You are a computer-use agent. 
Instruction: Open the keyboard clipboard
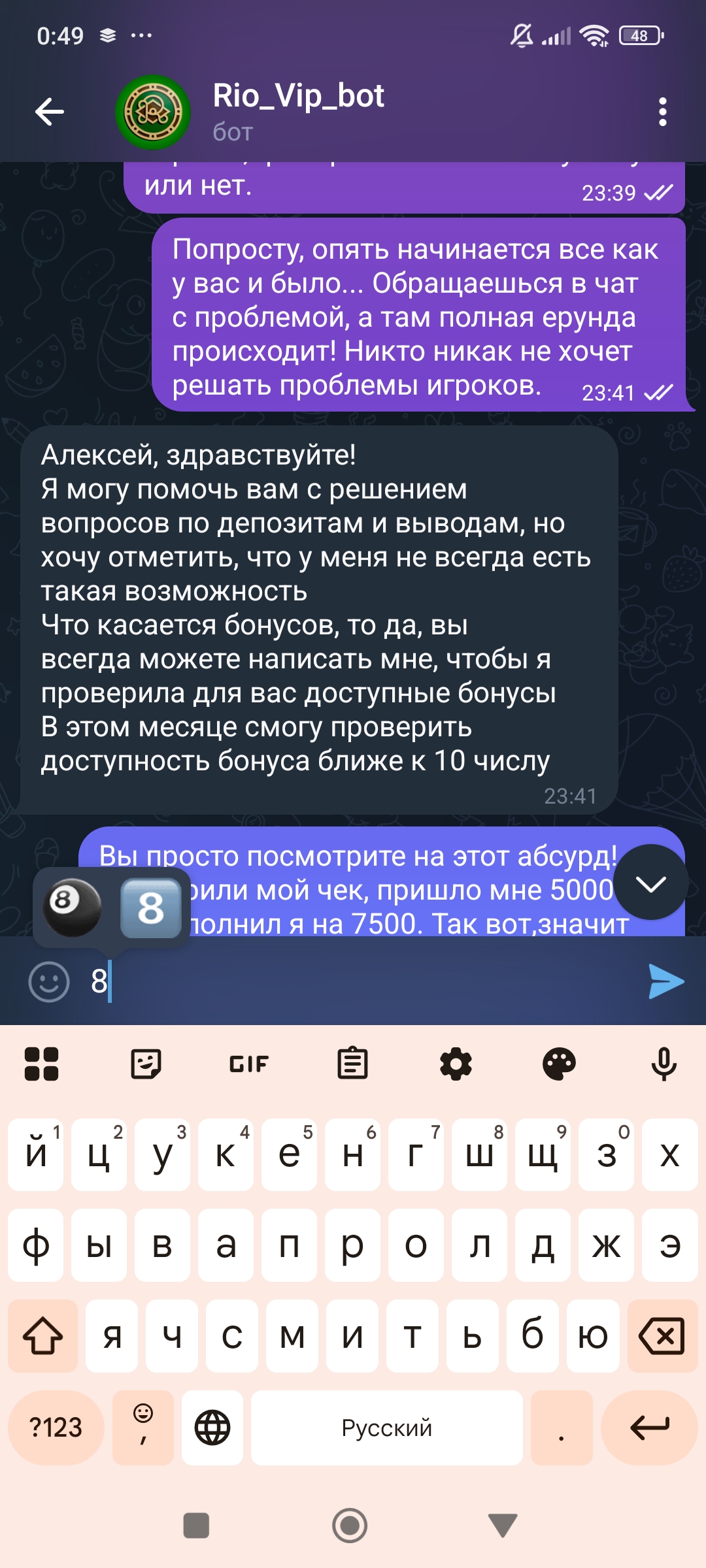(352, 1064)
